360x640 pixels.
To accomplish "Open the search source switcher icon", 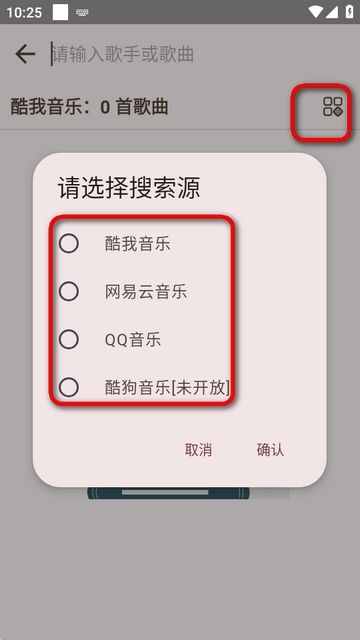I will coord(333,107).
